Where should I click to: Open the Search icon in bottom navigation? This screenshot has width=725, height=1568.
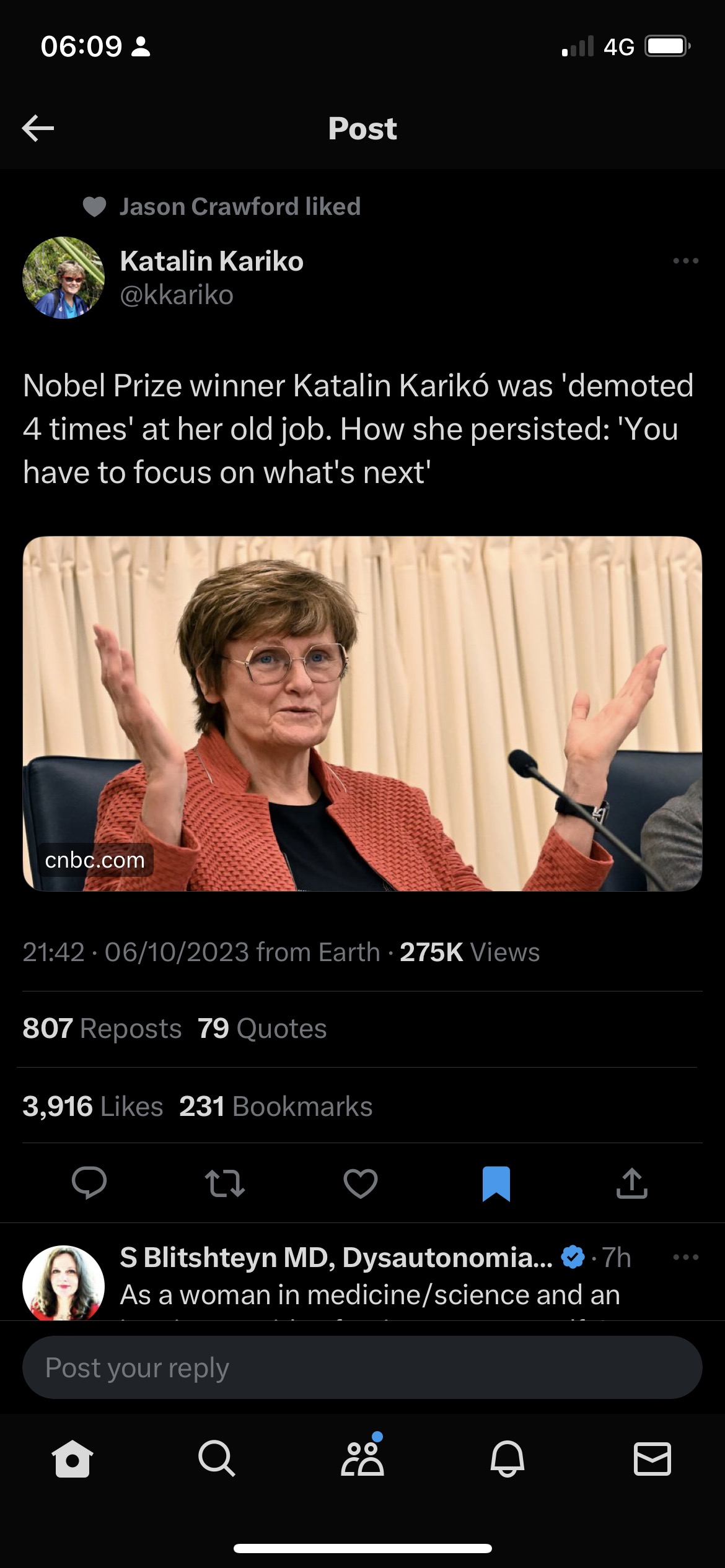217,1460
